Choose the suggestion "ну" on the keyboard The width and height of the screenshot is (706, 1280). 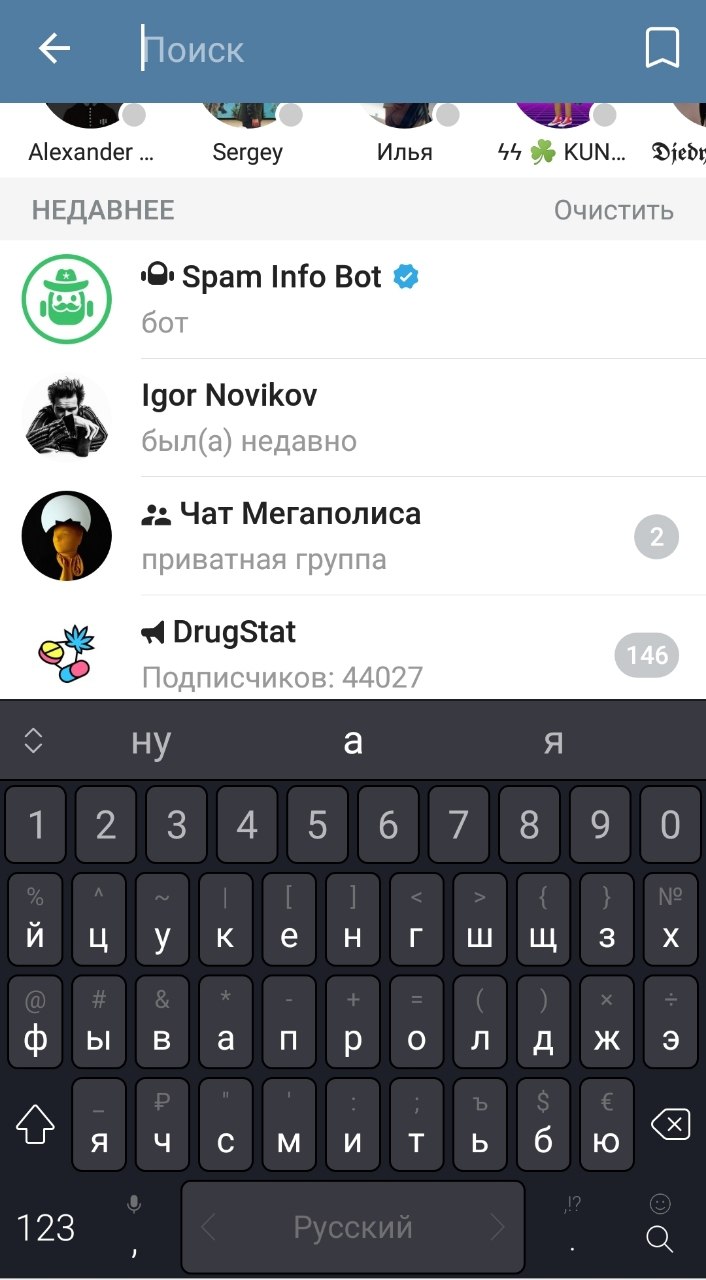(151, 741)
